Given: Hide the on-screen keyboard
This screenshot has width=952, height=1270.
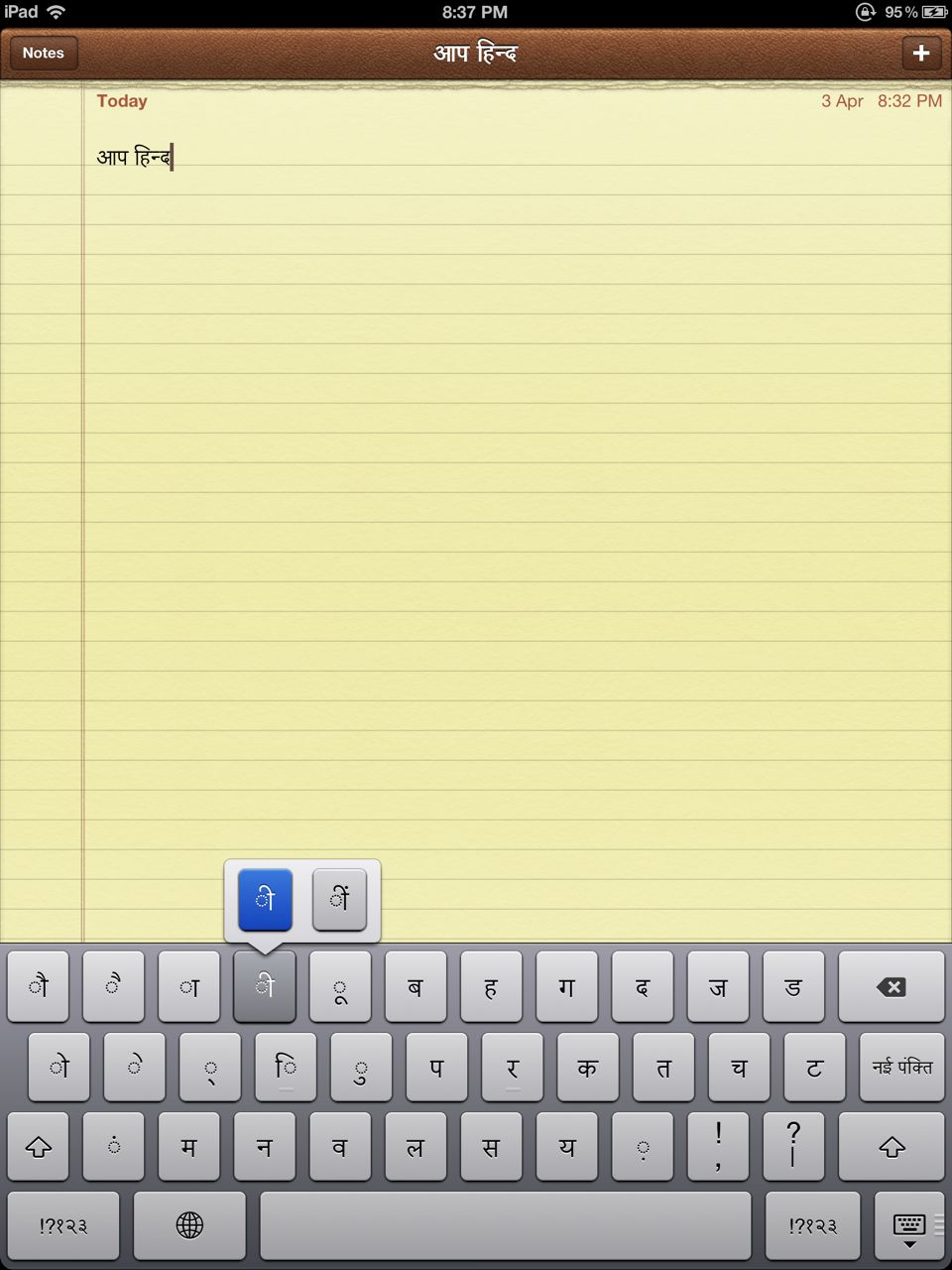Looking at the screenshot, I should (x=908, y=1227).
